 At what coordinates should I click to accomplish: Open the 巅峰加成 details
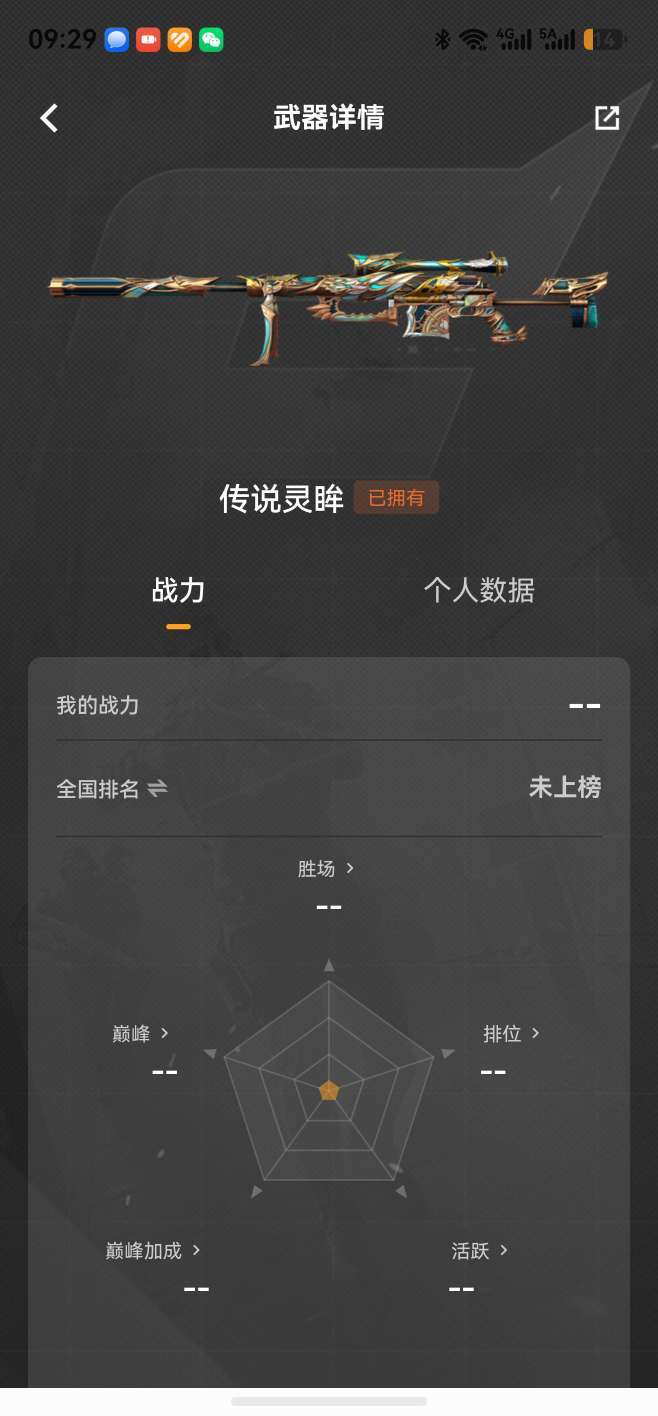[x=153, y=1250]
